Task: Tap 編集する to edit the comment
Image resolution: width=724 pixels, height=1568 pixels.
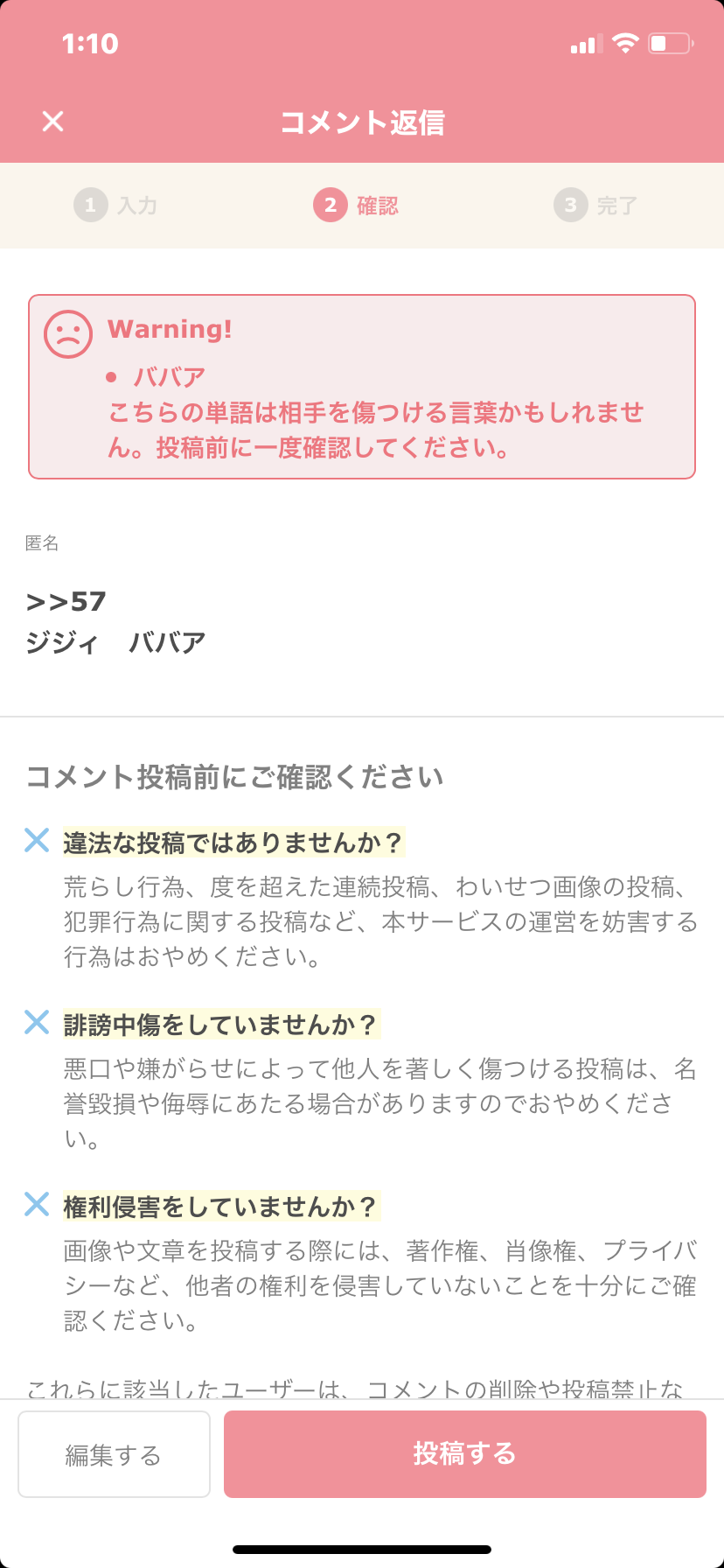Action: coord(115,1454)
